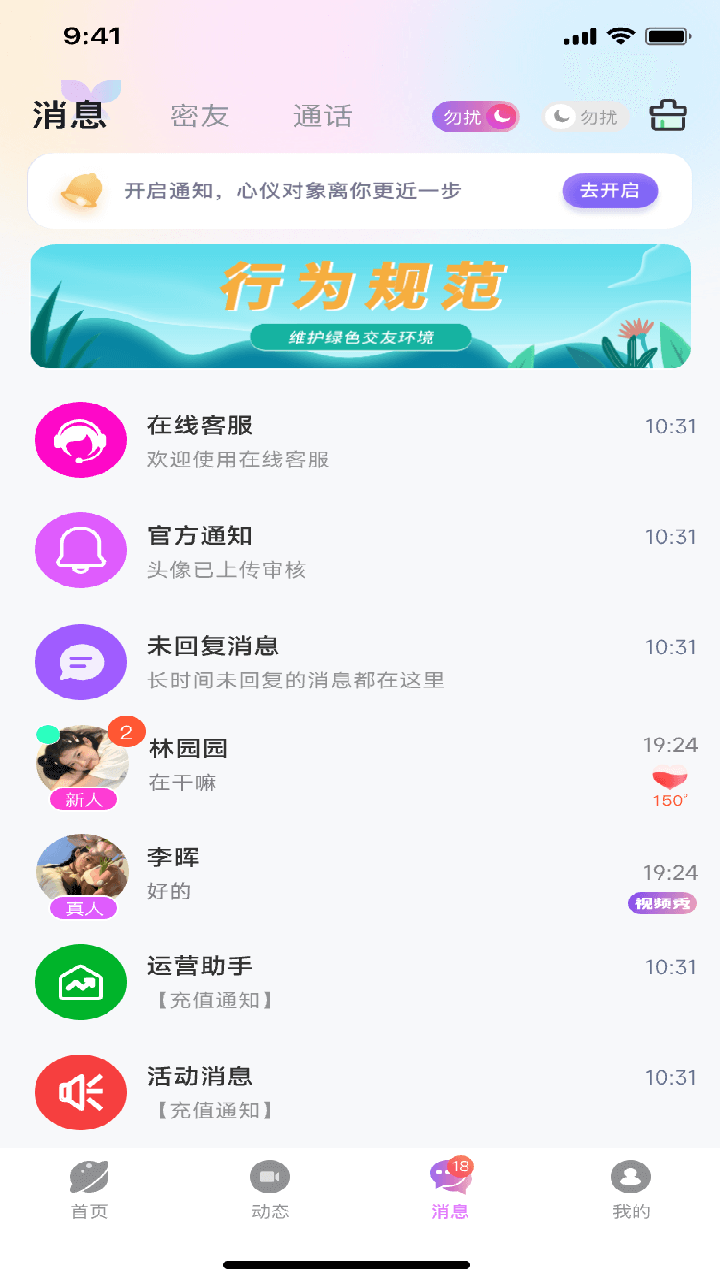Open the 活动消息 loudspeaker icon
The width and height of the screenshot is (720, 1280).
80,1092
